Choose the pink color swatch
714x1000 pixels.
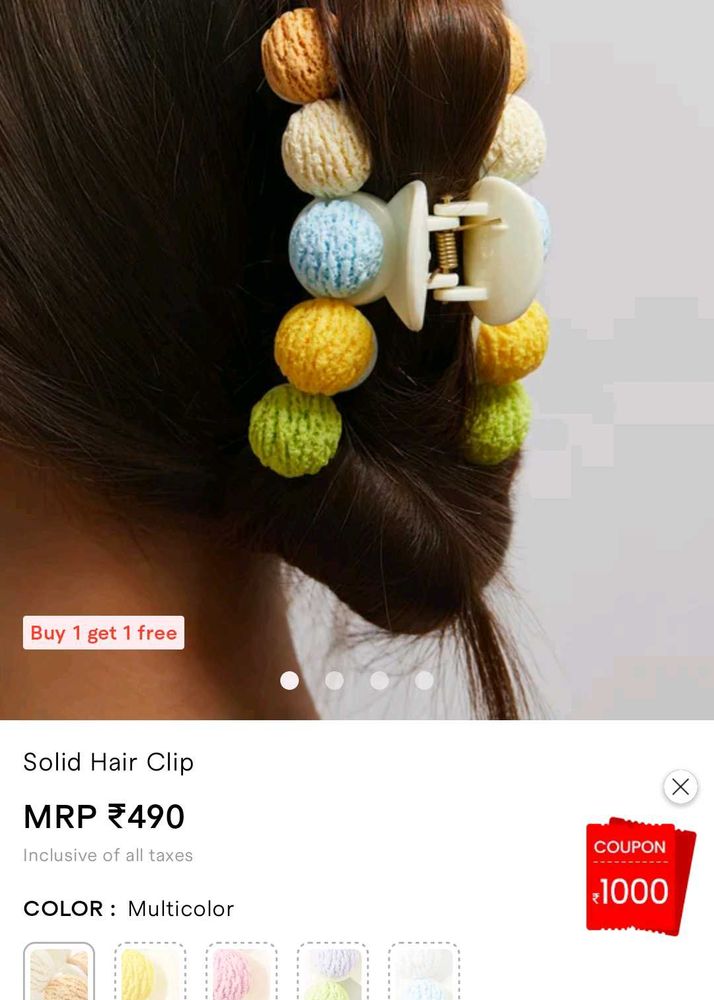pos(241,972)
